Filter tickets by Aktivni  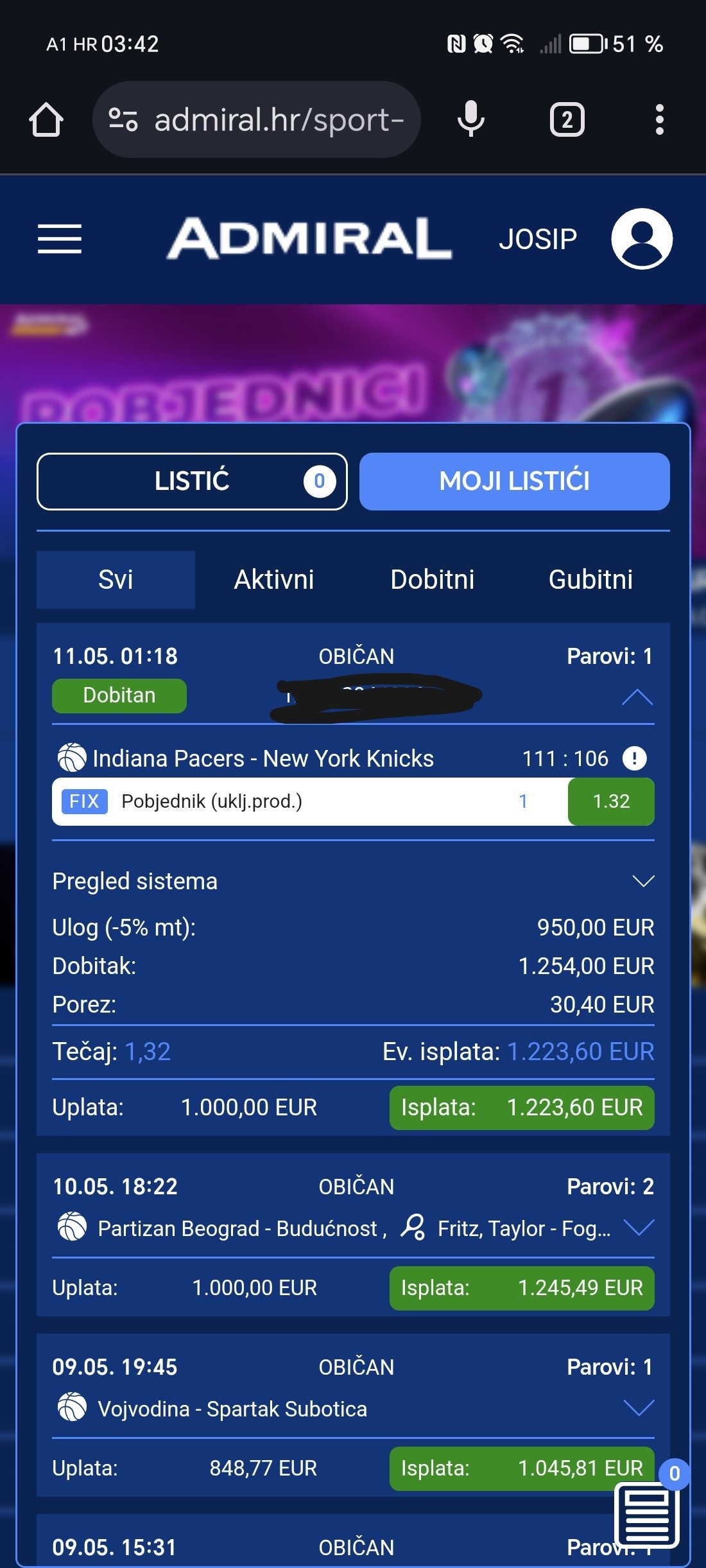274,579
